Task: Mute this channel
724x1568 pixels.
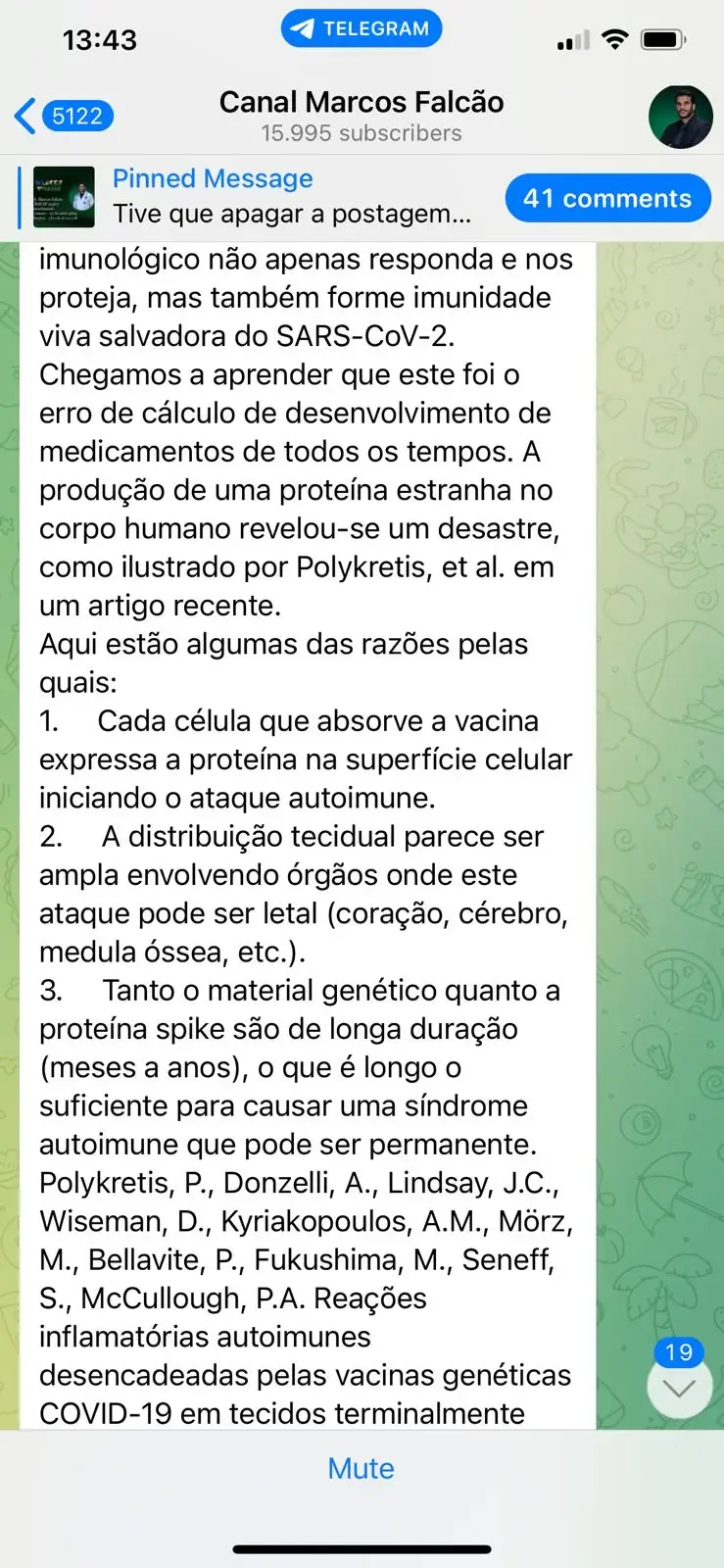Action: [362, 1468]
